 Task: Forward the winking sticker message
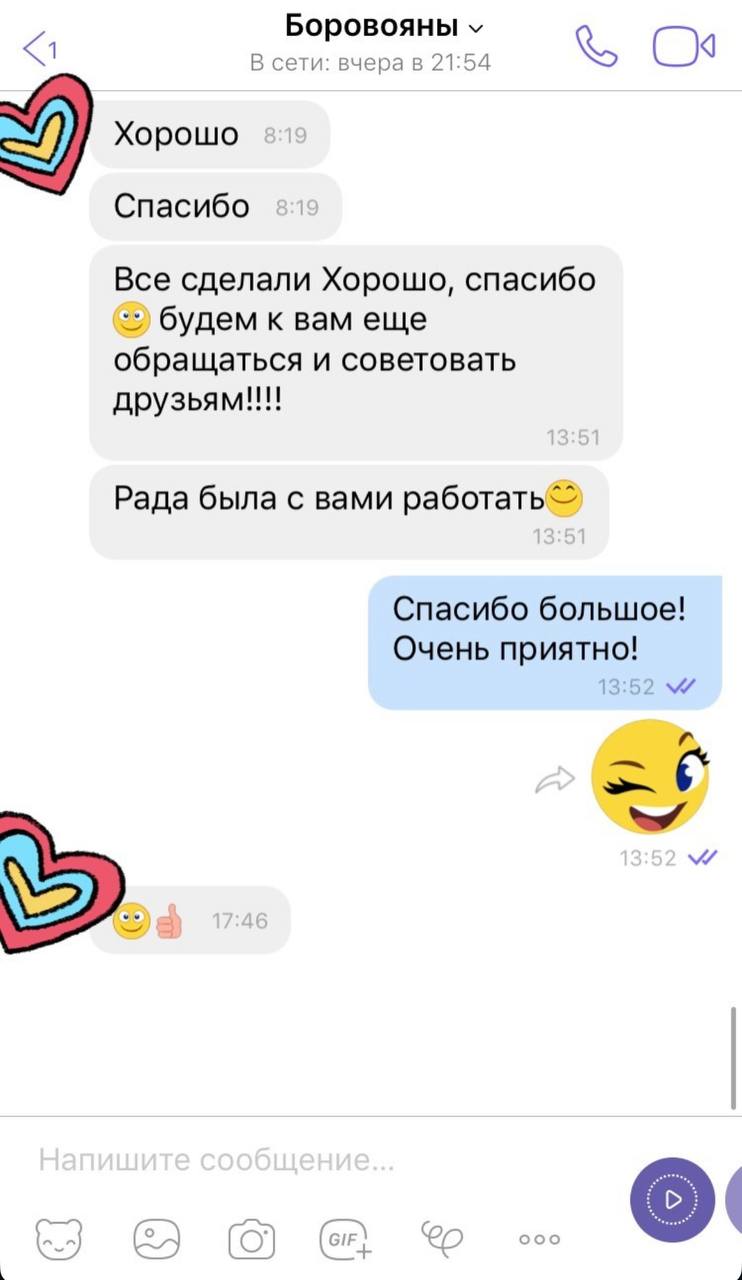tap(555, 781)
